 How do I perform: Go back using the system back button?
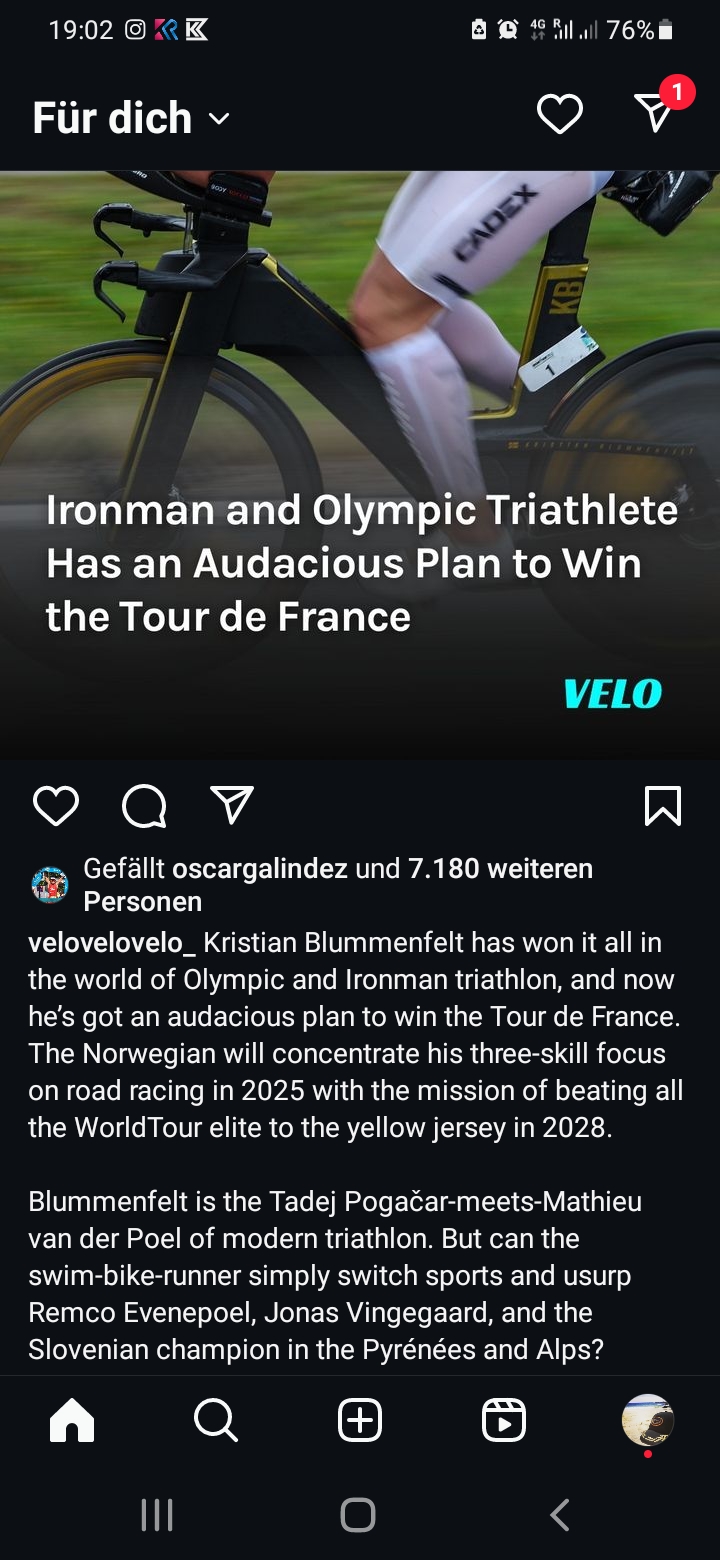point(560,1515)
